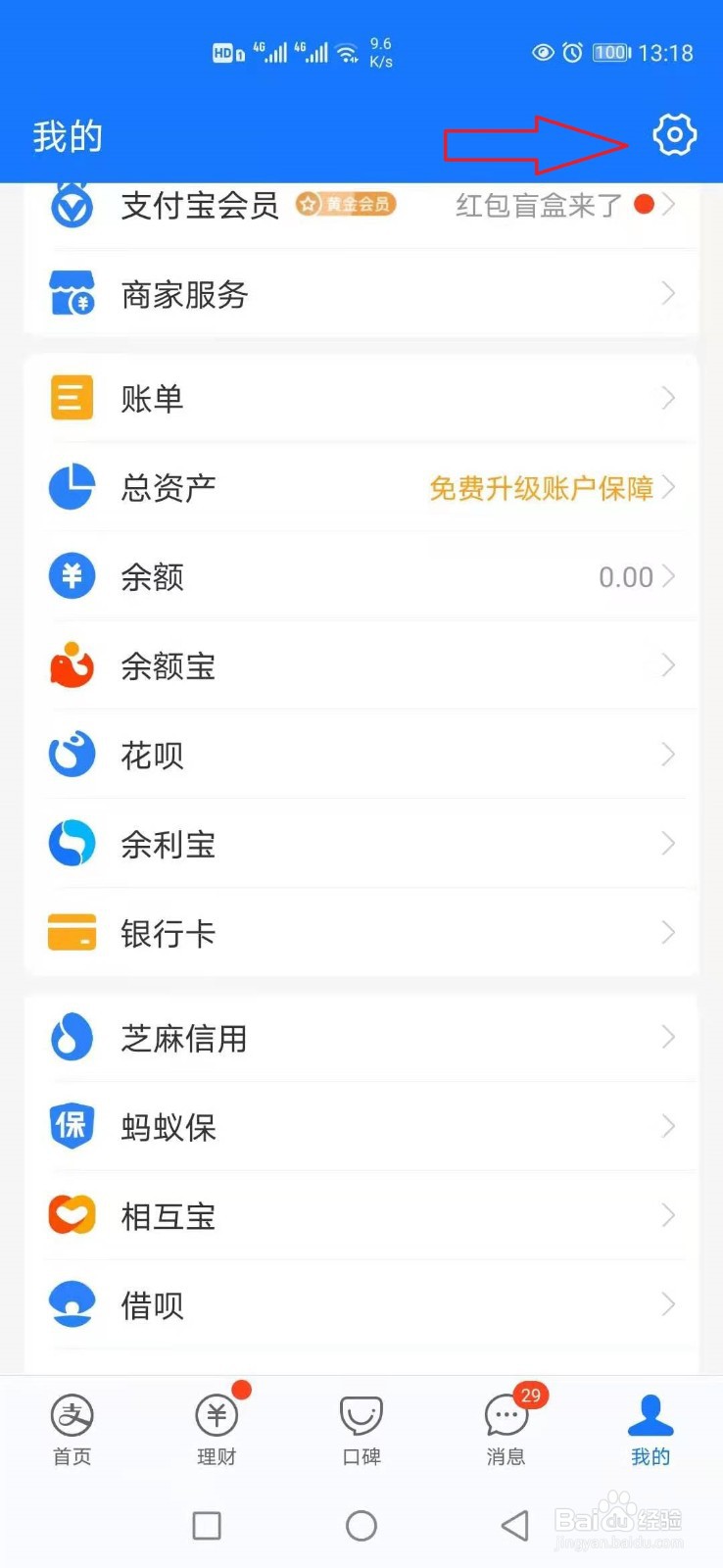This screenshot has width=723, height=1568.
Task: Select the 余额宝 (Yu'ebao) icon
Action: [x=71, y=665]
